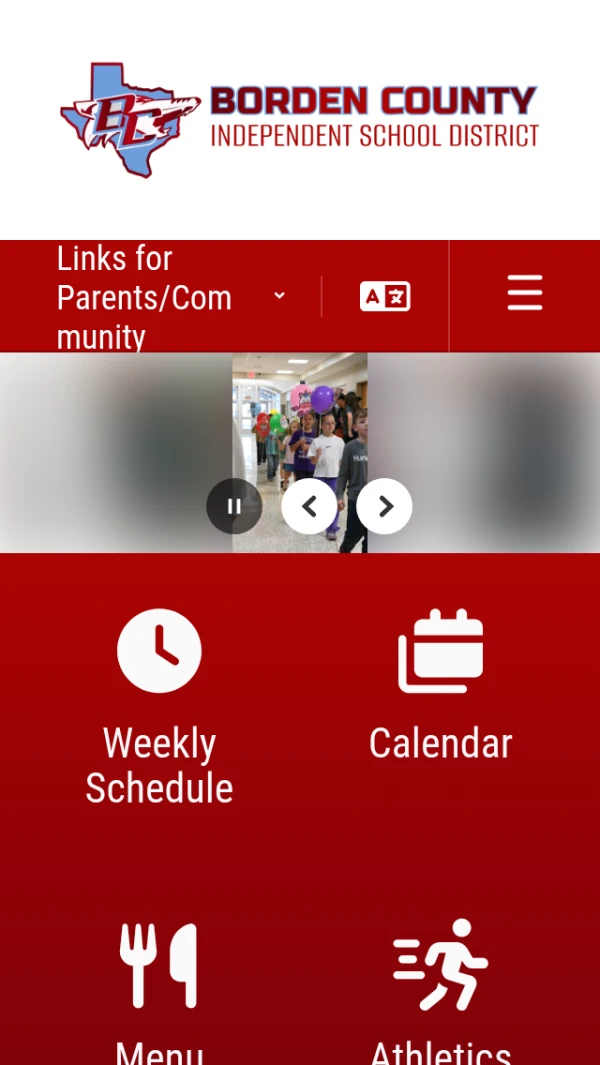Go to the previous slideshow photo
This screenshot has height=1065, width=600.
pos(309,506)
